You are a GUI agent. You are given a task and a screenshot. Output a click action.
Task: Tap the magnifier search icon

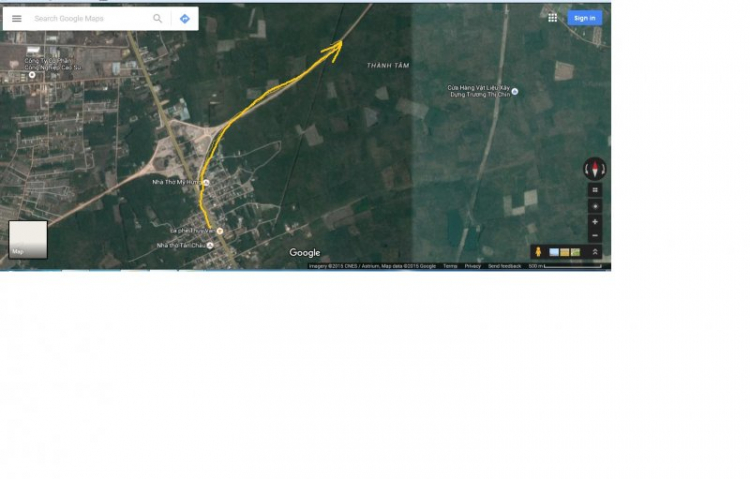157,19
